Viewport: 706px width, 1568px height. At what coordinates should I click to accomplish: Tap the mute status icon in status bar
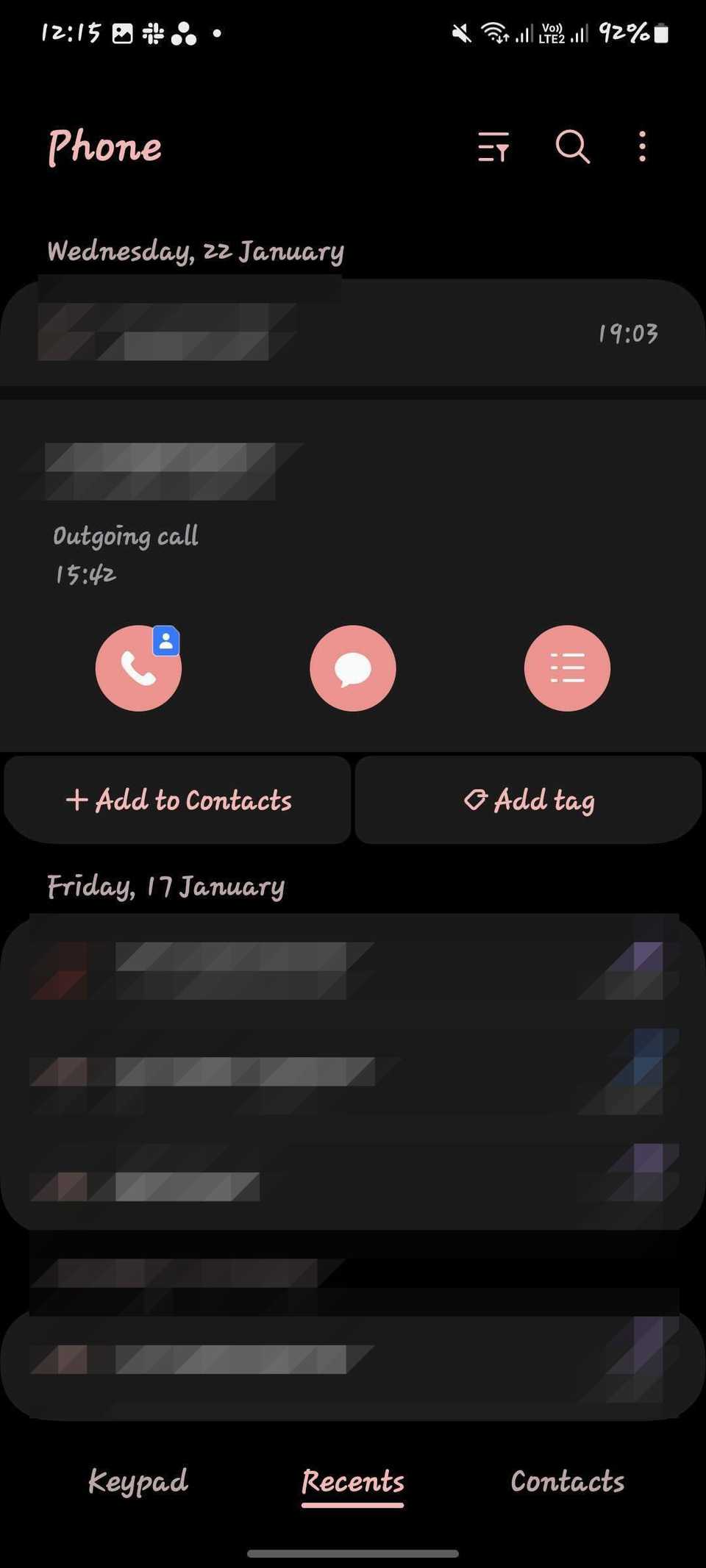click(x=461, y=33)
